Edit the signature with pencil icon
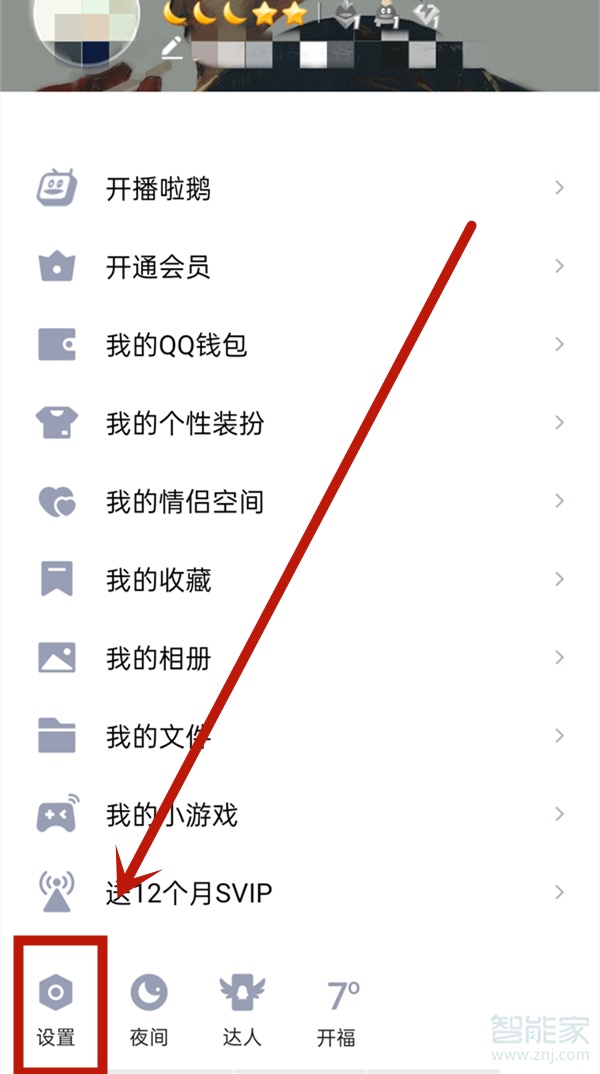Image resolution: width=600 pixels, height=1074 pixels. (173, 48)
